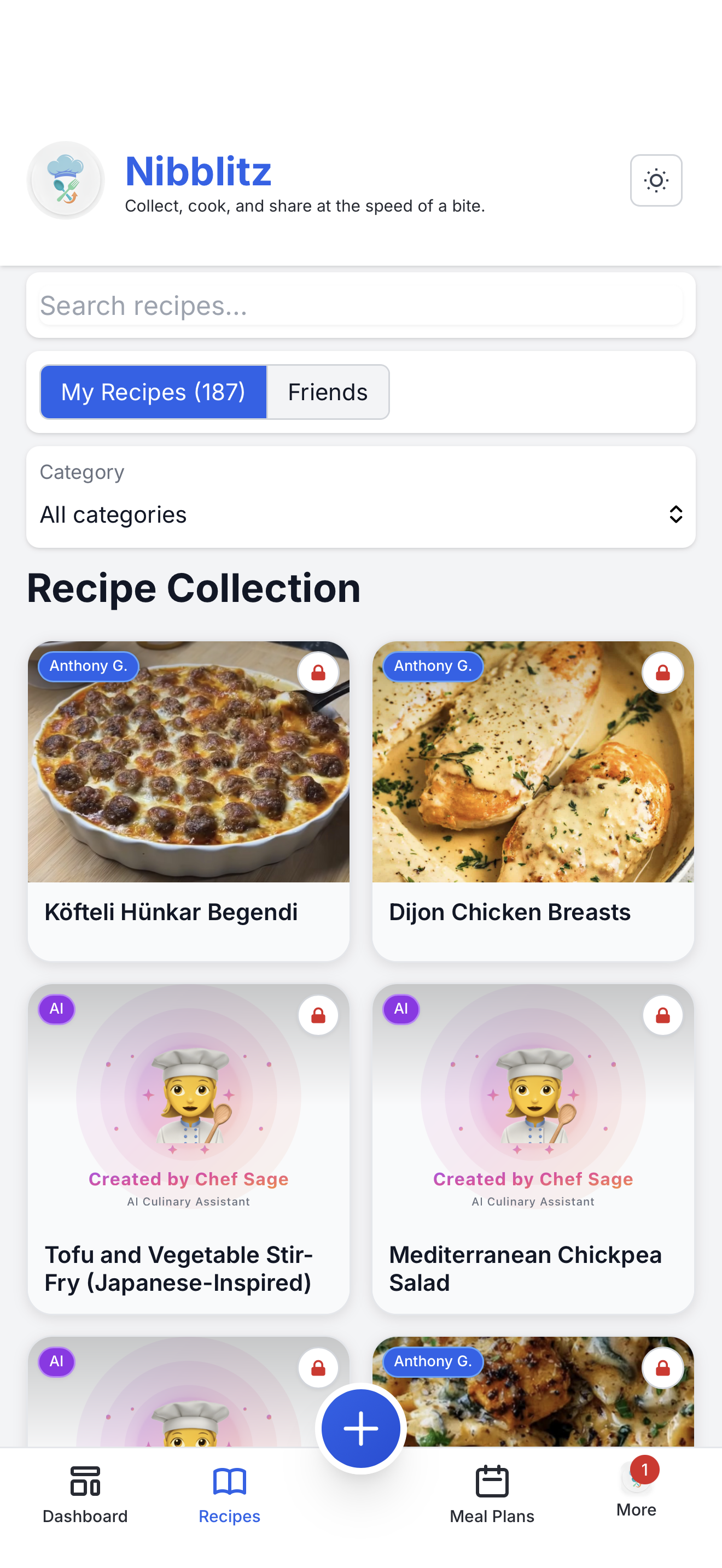Screen dimensions: 722x1568
Task: Toggle privacy lock on Tofu Stir-Fry recipe
Action: click(318, 1014)
